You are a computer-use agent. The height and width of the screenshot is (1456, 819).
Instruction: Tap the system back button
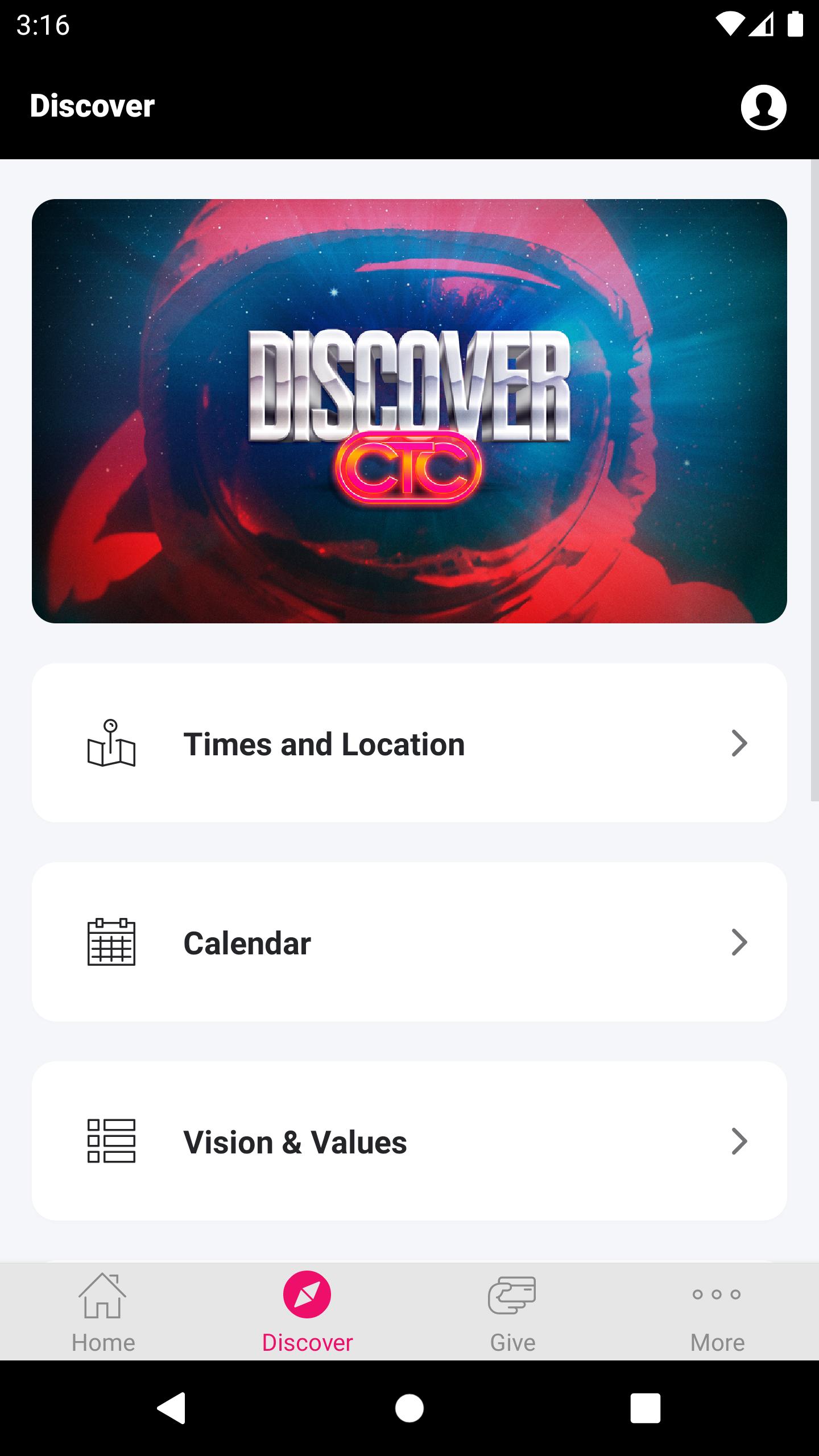[171, 1408]
